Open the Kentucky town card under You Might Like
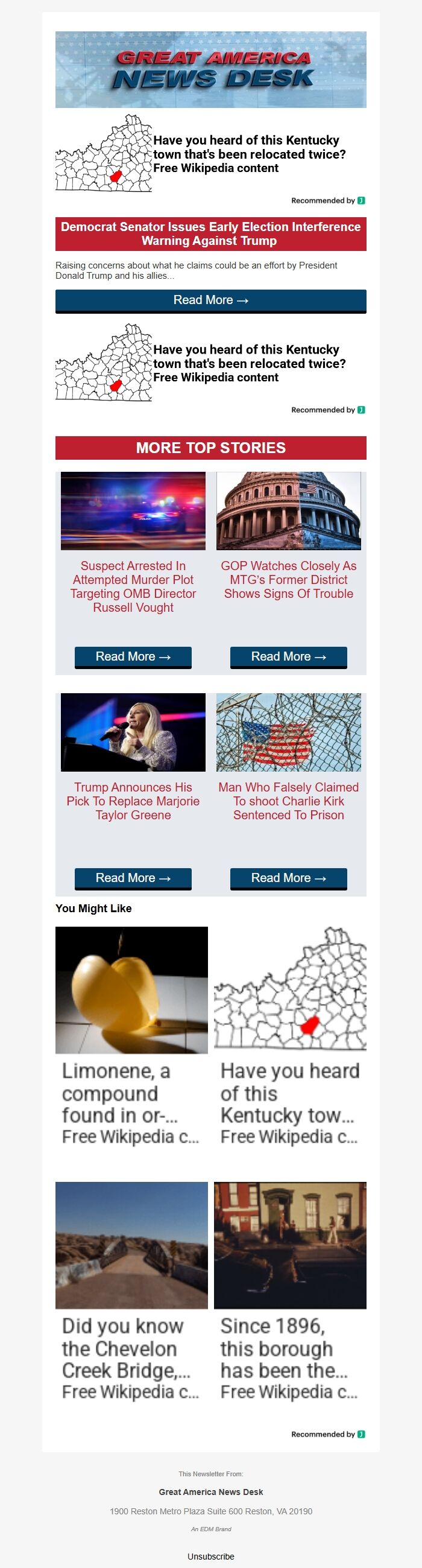This screenshot has height=1568, width=422. click(290, 1035)
